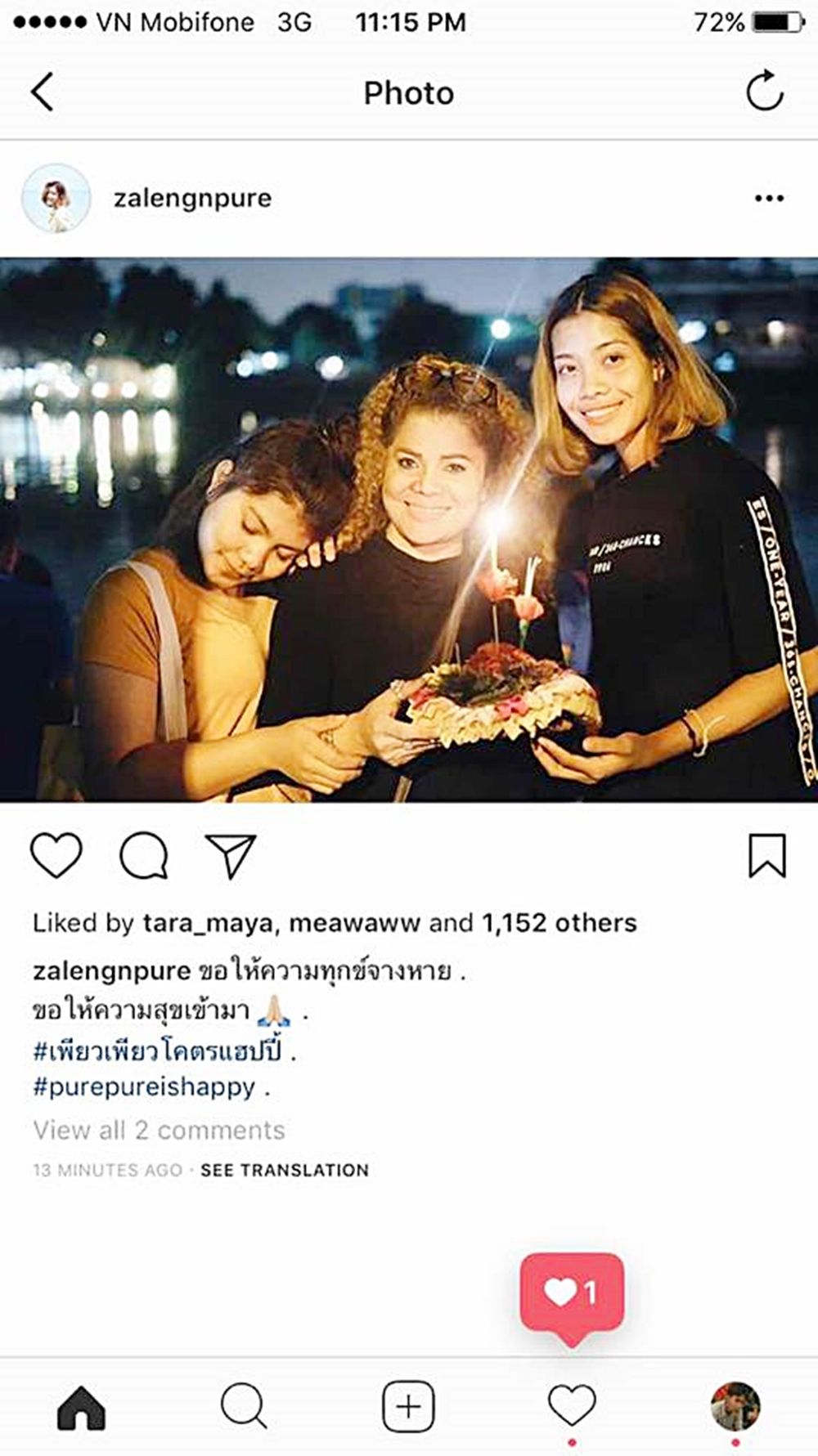
Task: Switch to the Search tab
Action: coord(244,1407)
